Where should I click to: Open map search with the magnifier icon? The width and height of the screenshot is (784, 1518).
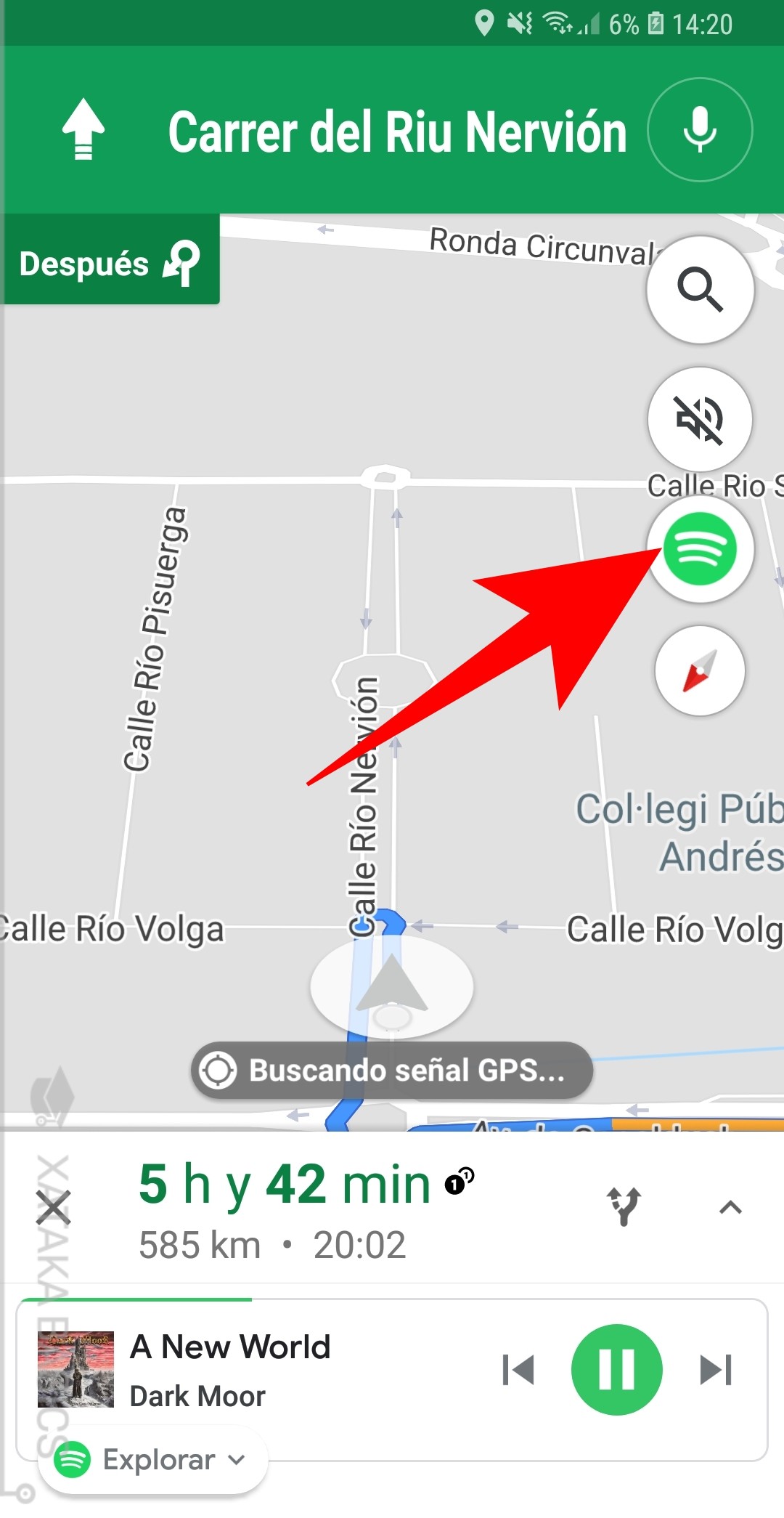699,290
